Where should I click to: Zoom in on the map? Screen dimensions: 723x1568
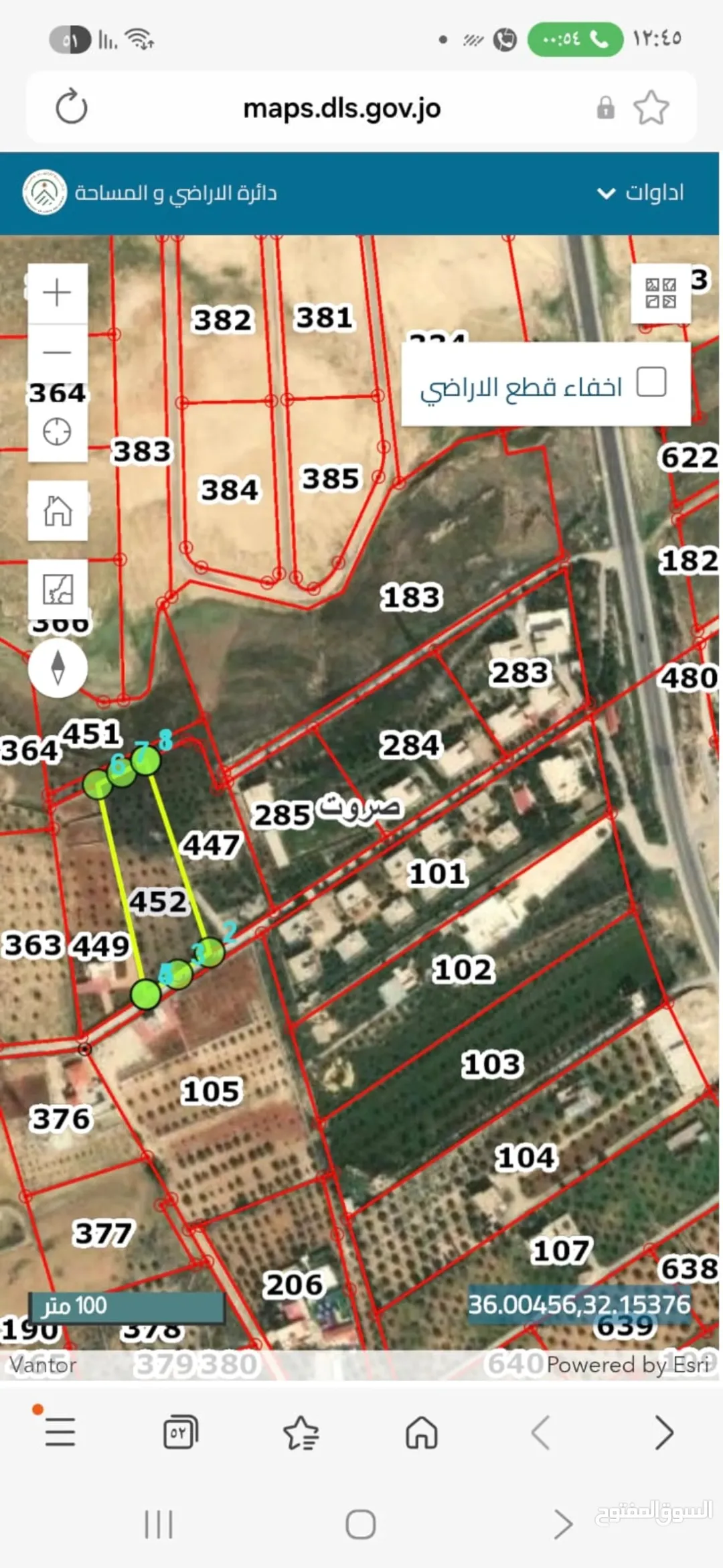click(58, 293)
